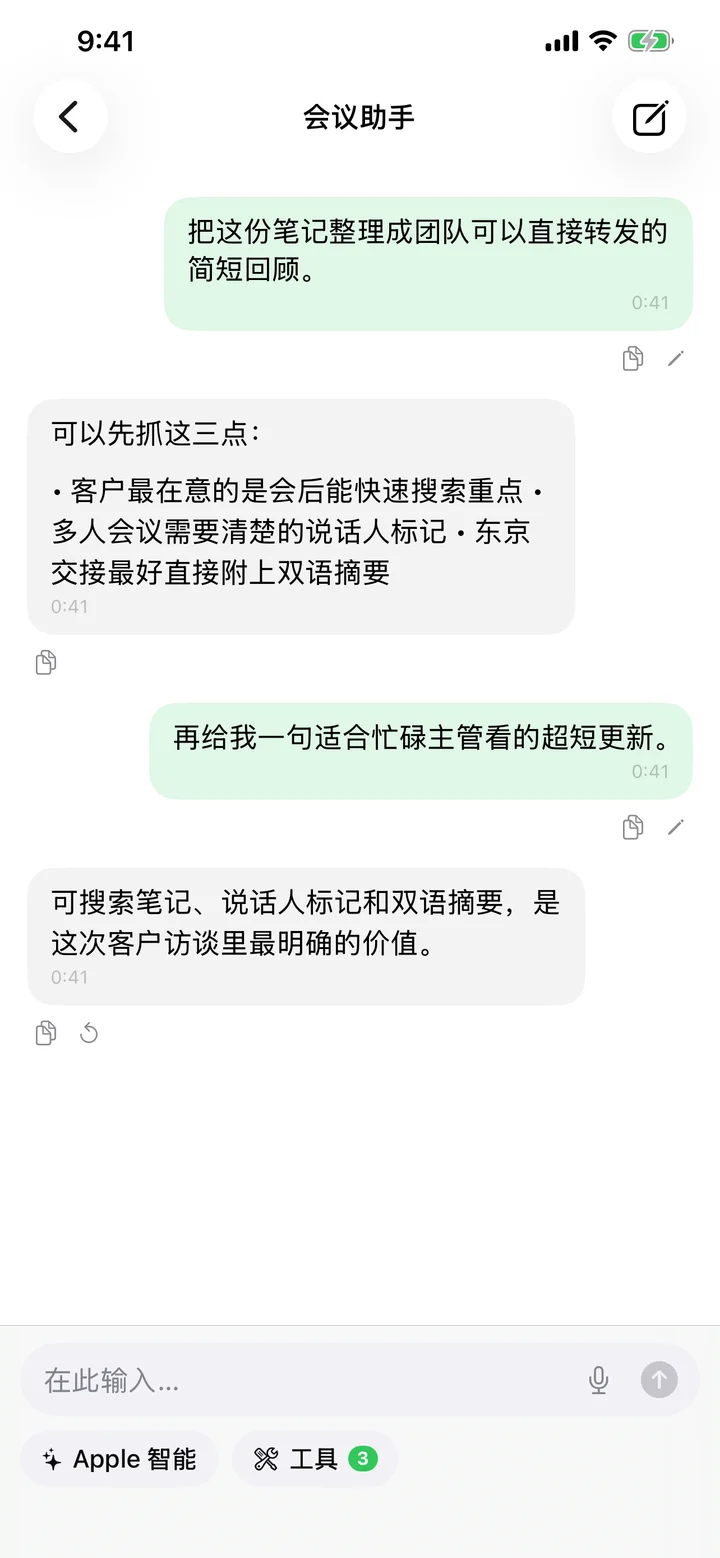Toggle the Apple 智能 feature chip
The image size is (720, 1558).
click(x=118, y=1459)
